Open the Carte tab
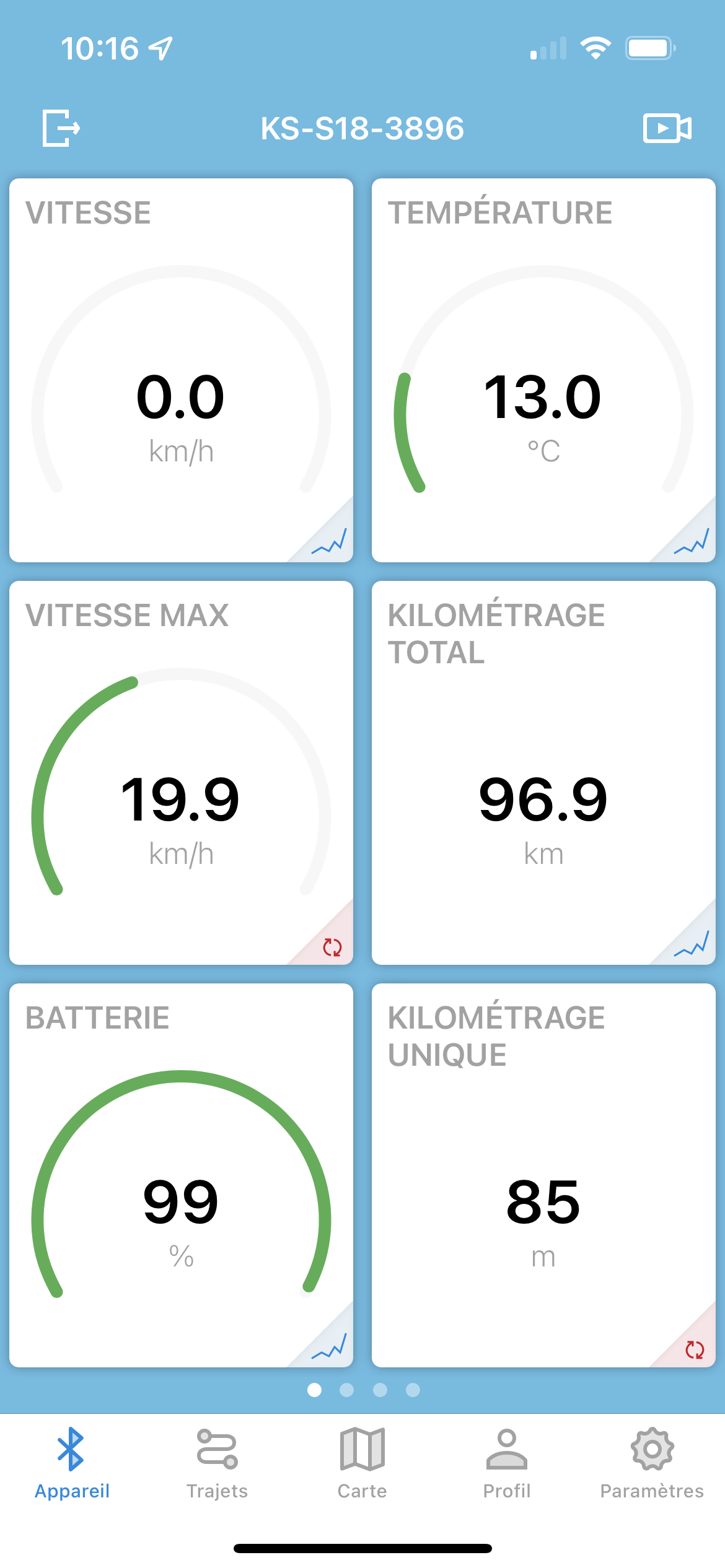This screenshot has height=1568, width=725. pyautogui.click(x=362, y=1463)
